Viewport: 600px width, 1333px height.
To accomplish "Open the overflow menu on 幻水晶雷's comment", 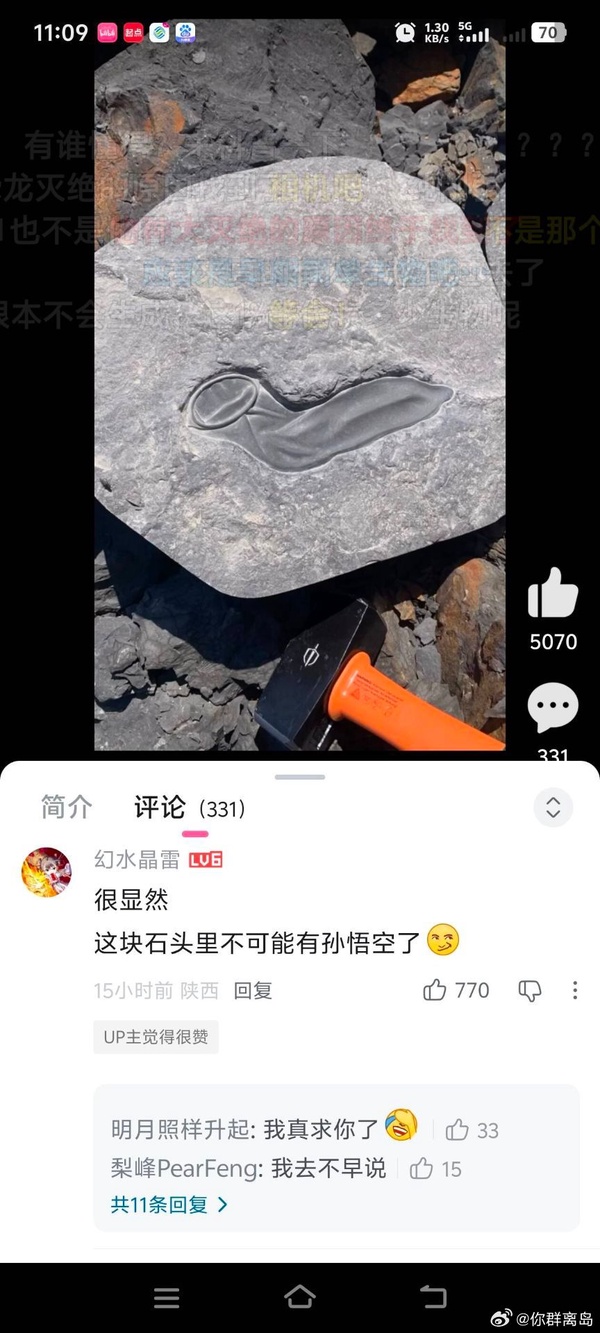I will 575,991.
